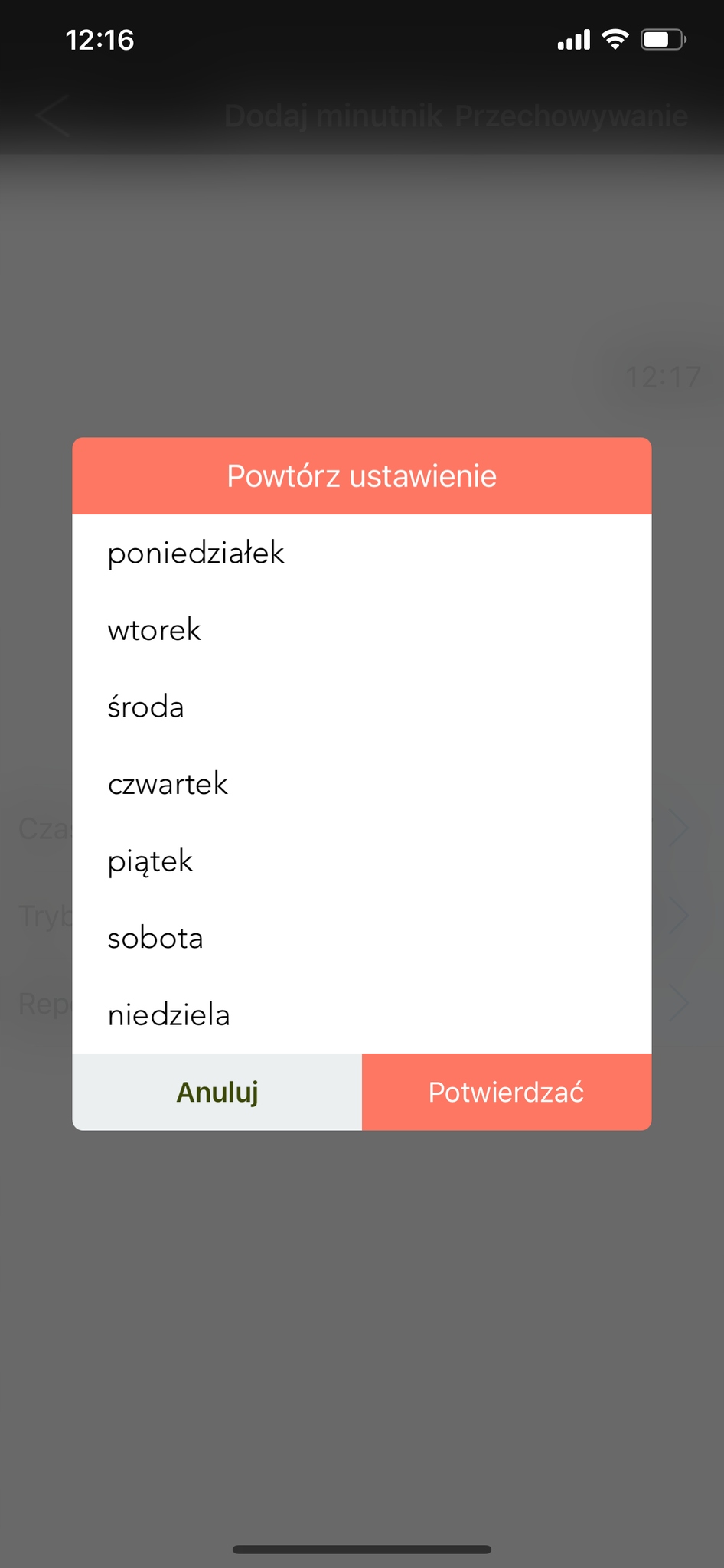The image size is (724, 1568).
Task: Confirm with the Potwierdzać button
Action: pos(506,1092)
